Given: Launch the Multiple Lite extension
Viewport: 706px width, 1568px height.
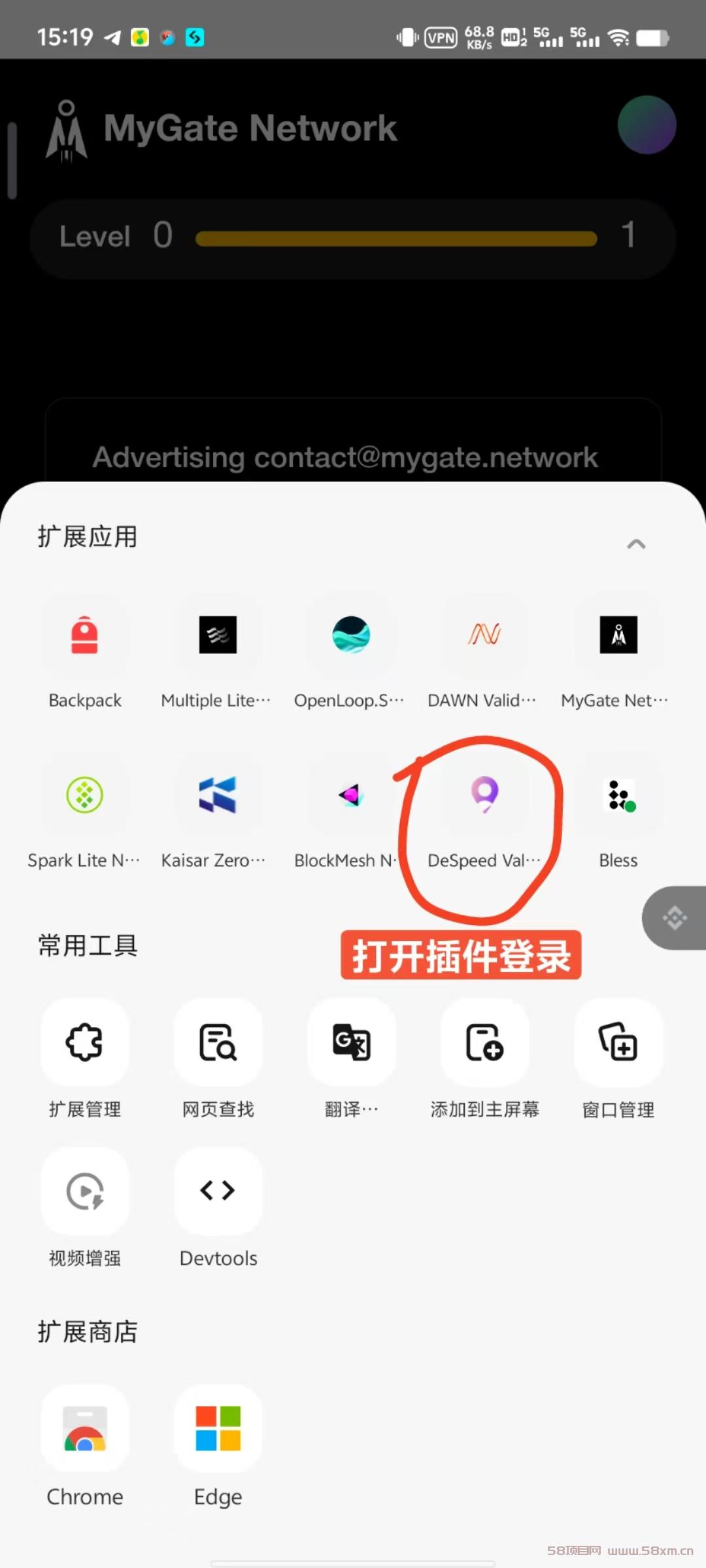Looking at the screenshot, I should point(218,636).
